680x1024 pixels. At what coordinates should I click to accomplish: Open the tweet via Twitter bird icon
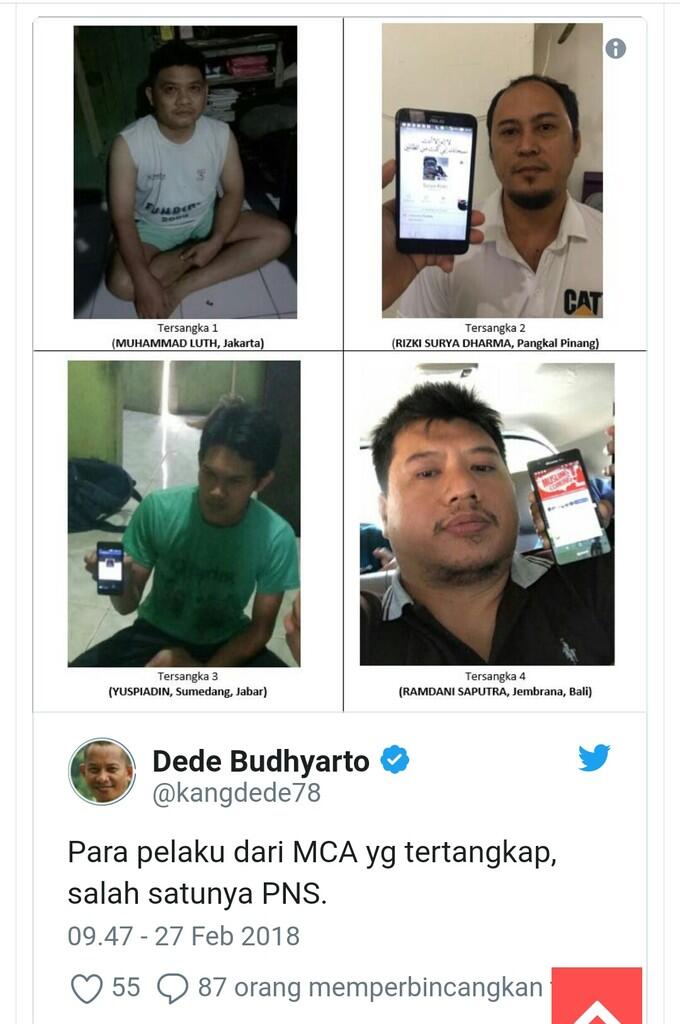(x=594, y=758)
